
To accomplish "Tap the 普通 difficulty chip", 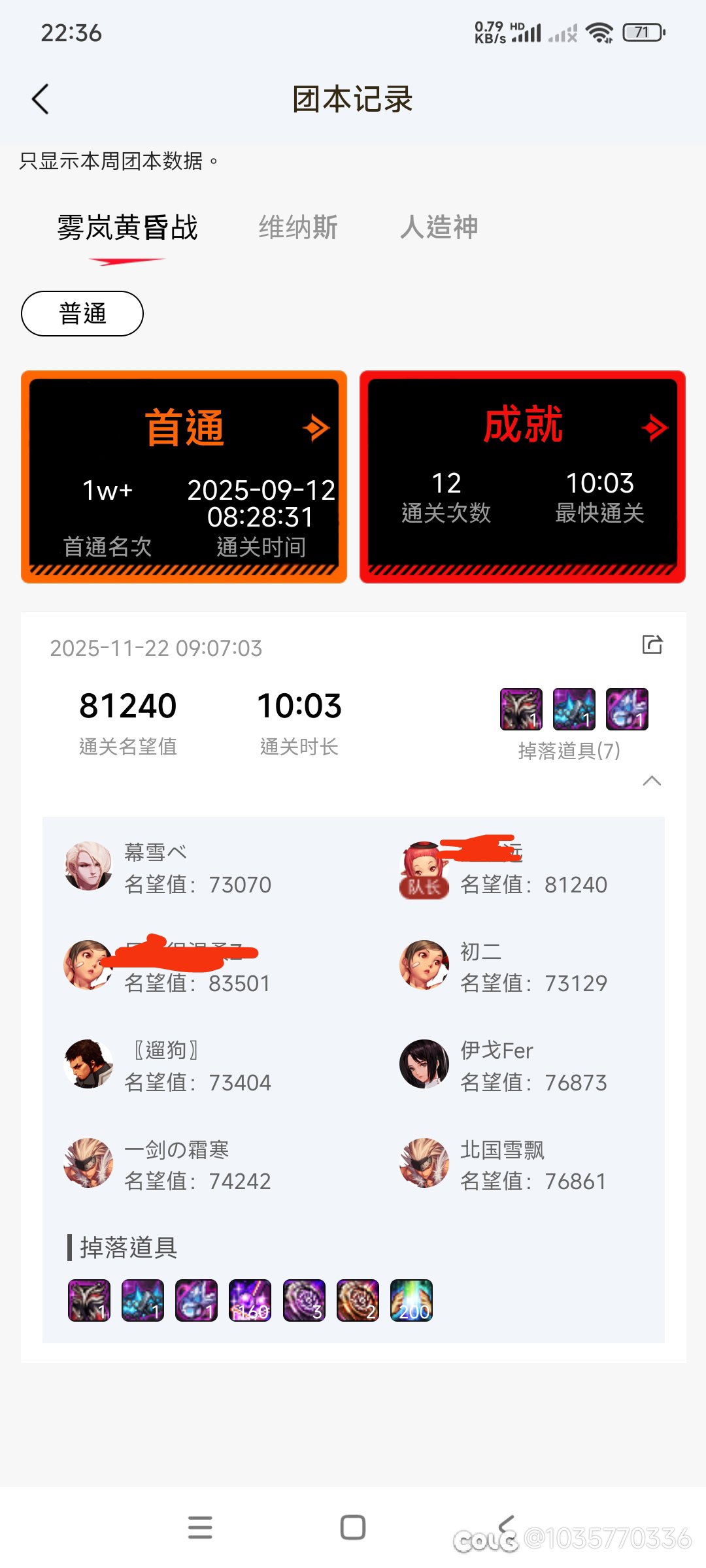I will [x=82, y=314].
